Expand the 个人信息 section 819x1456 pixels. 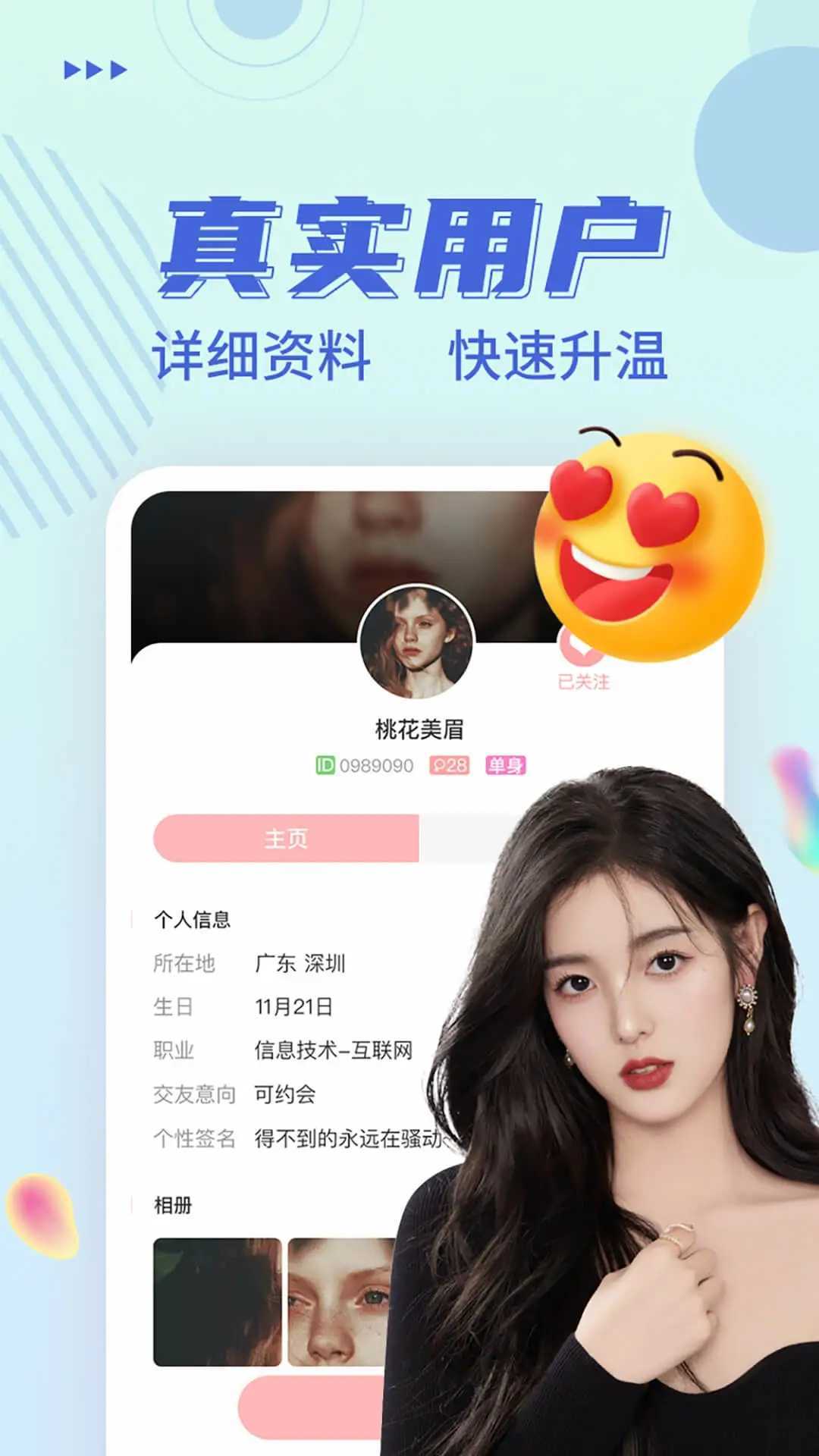[x=191, y=919]
